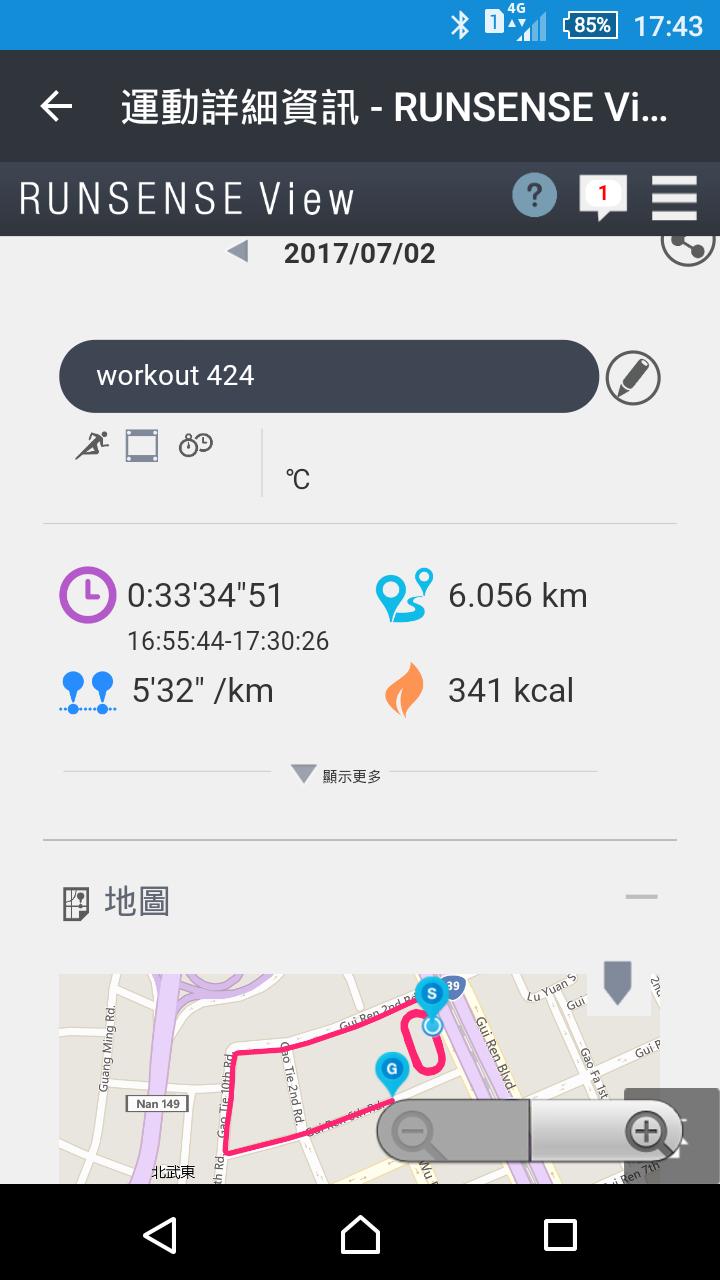The height and width of the screenshot is (1280, 720).
Task: Go back using the app bar arrow
Action: 57,106
